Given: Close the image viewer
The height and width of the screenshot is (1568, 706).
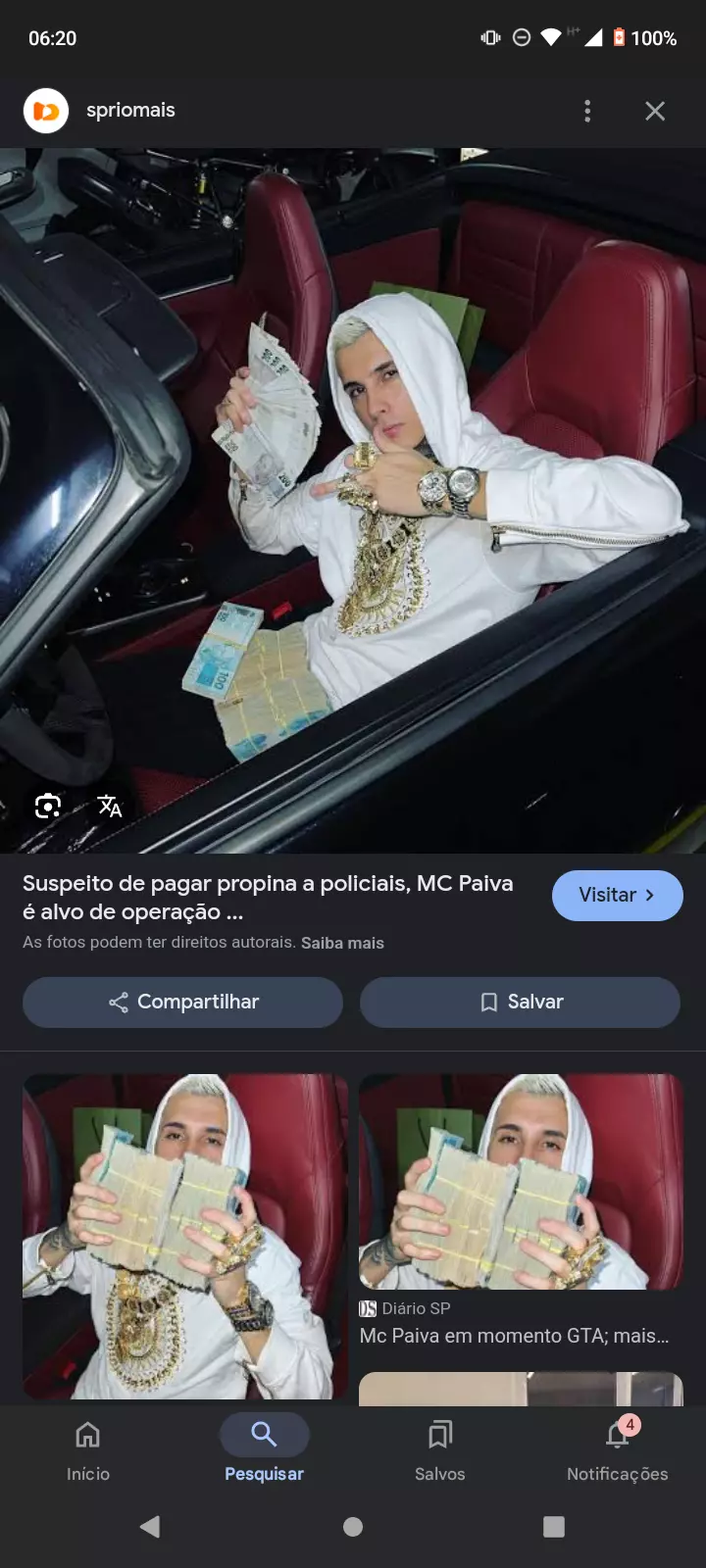Looking at the screenshot, I should click(655, 111).
